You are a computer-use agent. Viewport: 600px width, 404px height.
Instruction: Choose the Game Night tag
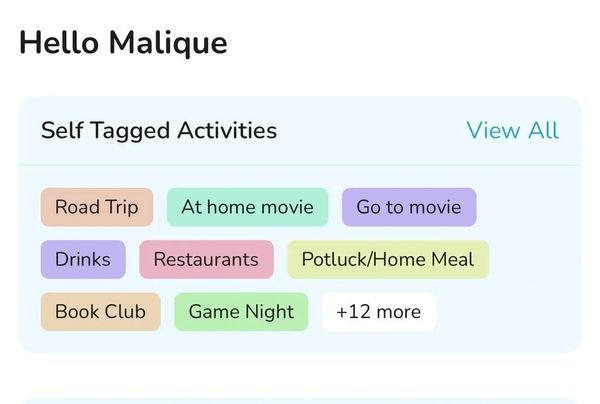(x=241, y=311)
